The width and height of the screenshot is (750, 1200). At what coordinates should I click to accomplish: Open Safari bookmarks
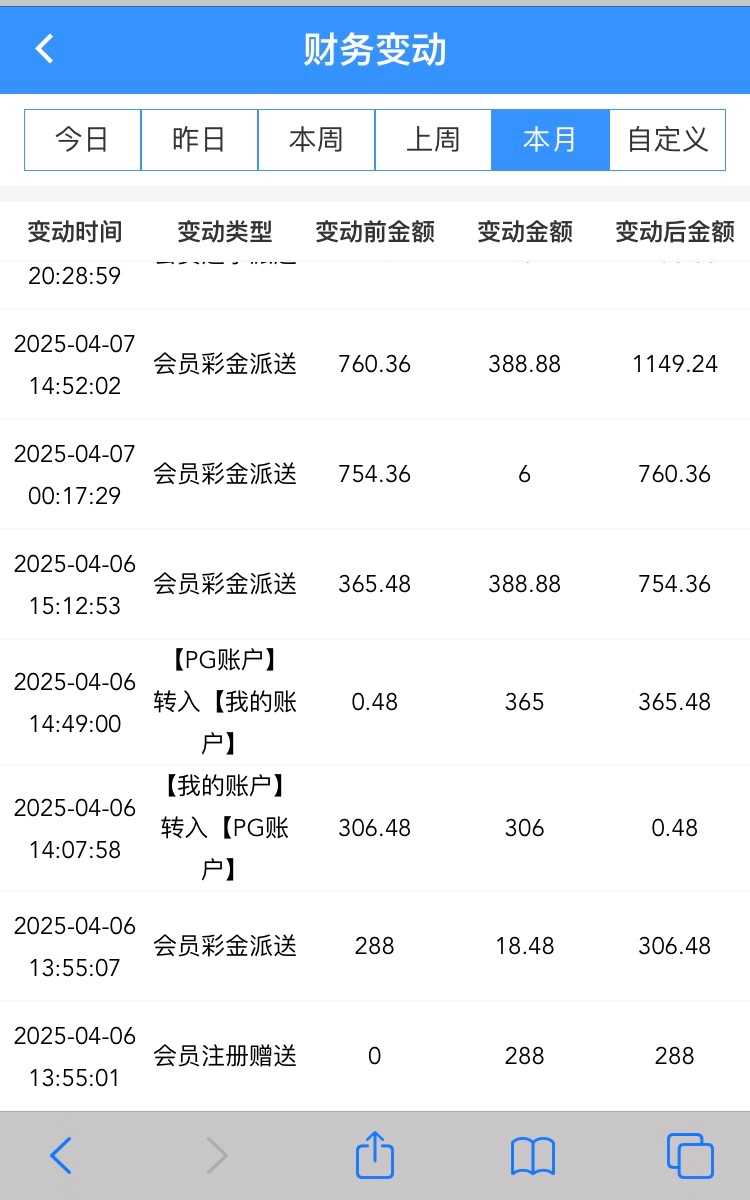click(x=533, y=1157)
